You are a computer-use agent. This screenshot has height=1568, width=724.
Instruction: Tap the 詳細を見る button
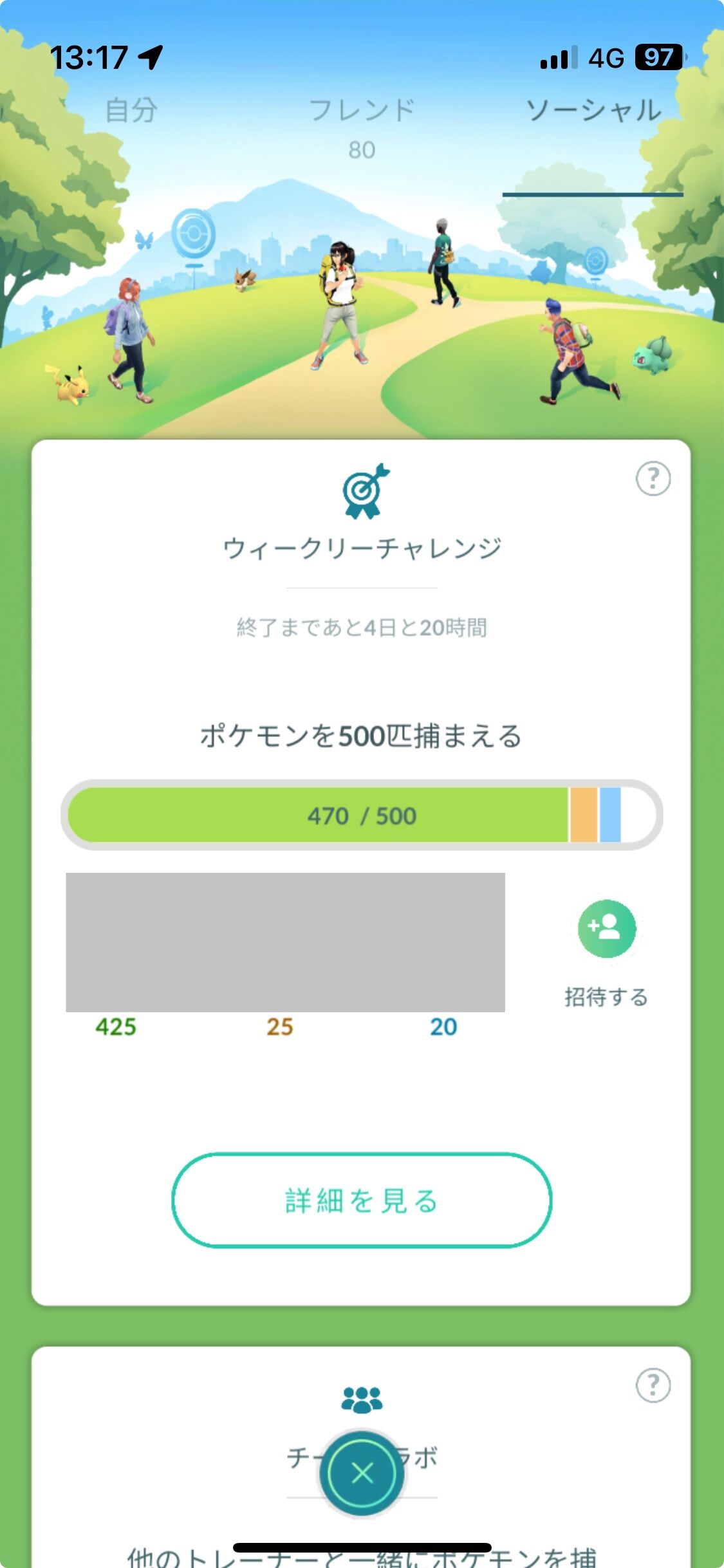(x=362, y=1200)
